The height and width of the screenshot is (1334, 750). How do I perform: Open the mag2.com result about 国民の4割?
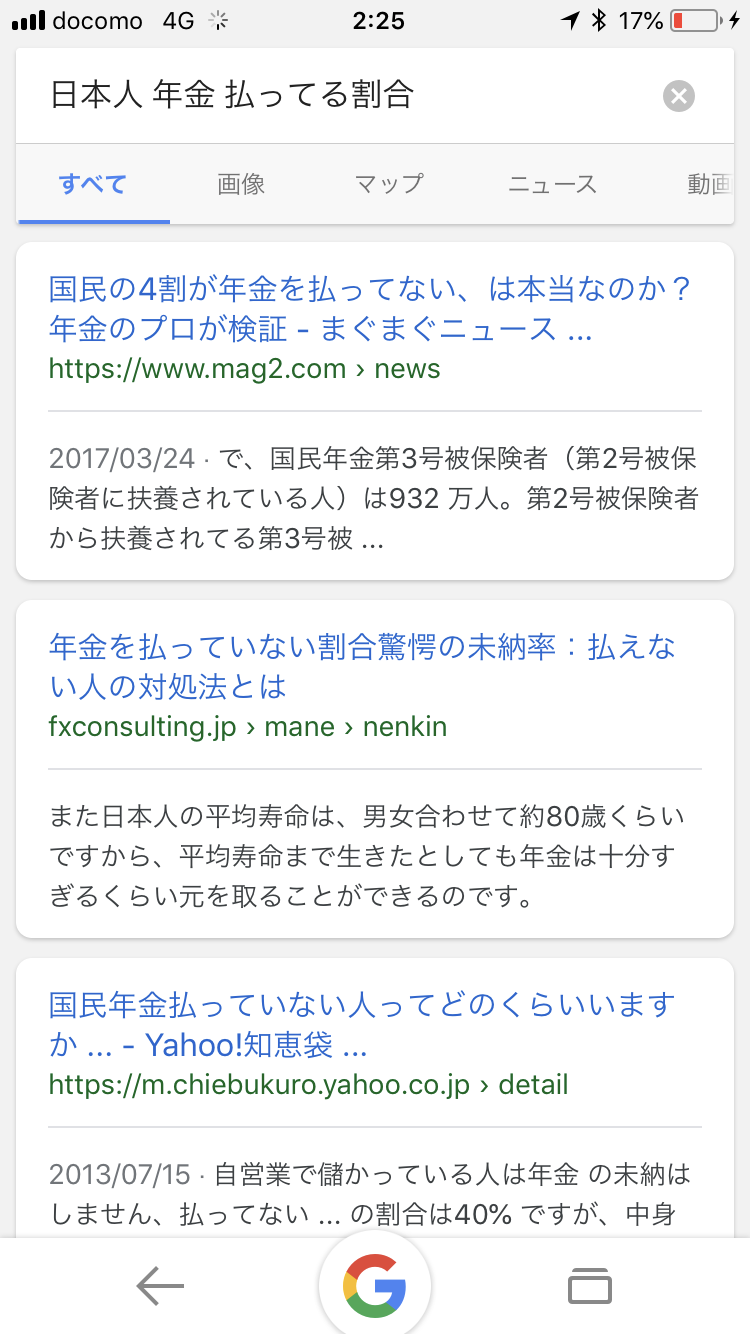coord(371,308)
